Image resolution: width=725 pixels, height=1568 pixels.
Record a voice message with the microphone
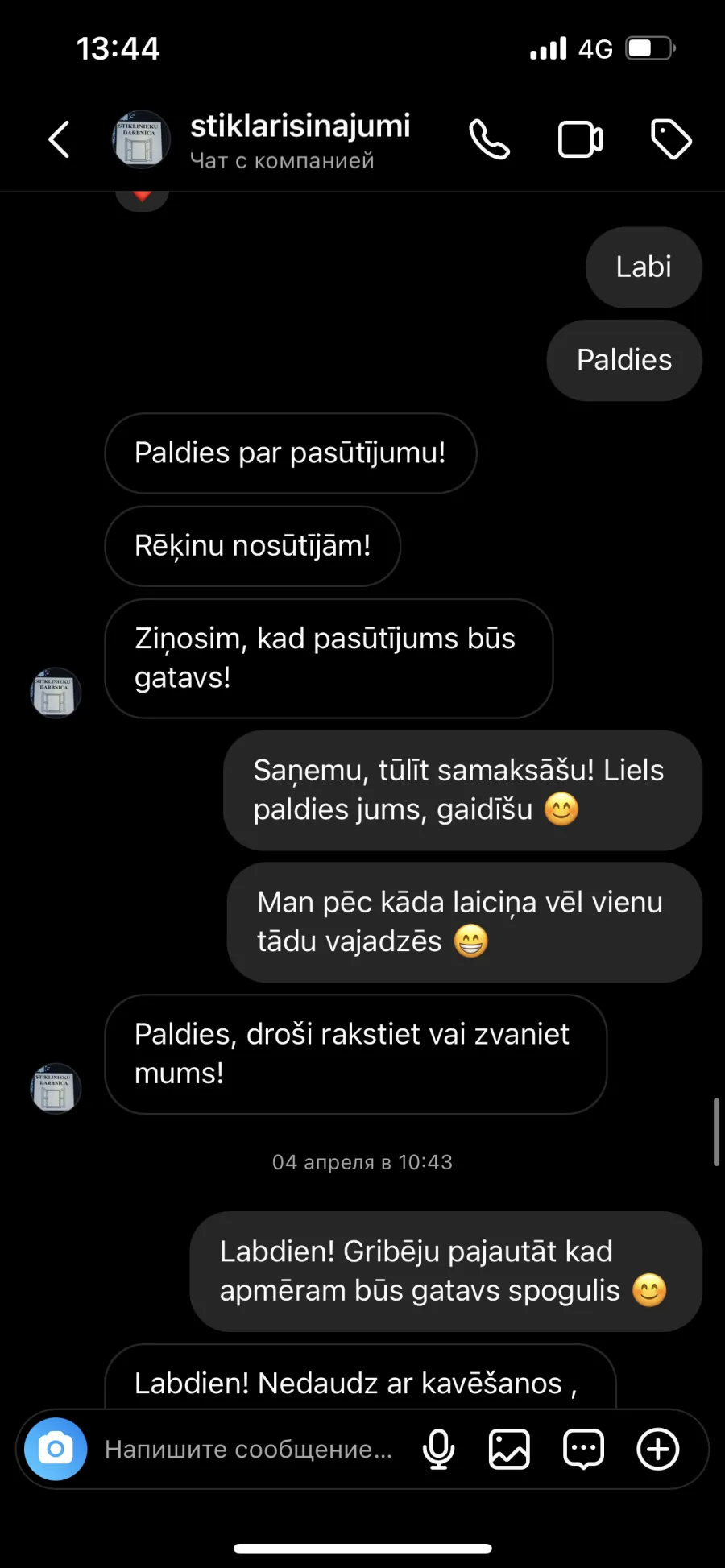pos(439,1449)
